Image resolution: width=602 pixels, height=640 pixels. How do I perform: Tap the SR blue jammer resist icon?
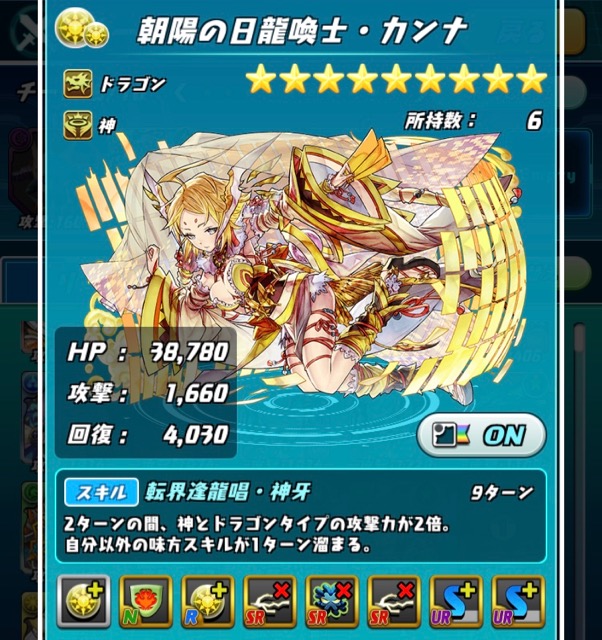coord(332,600)
